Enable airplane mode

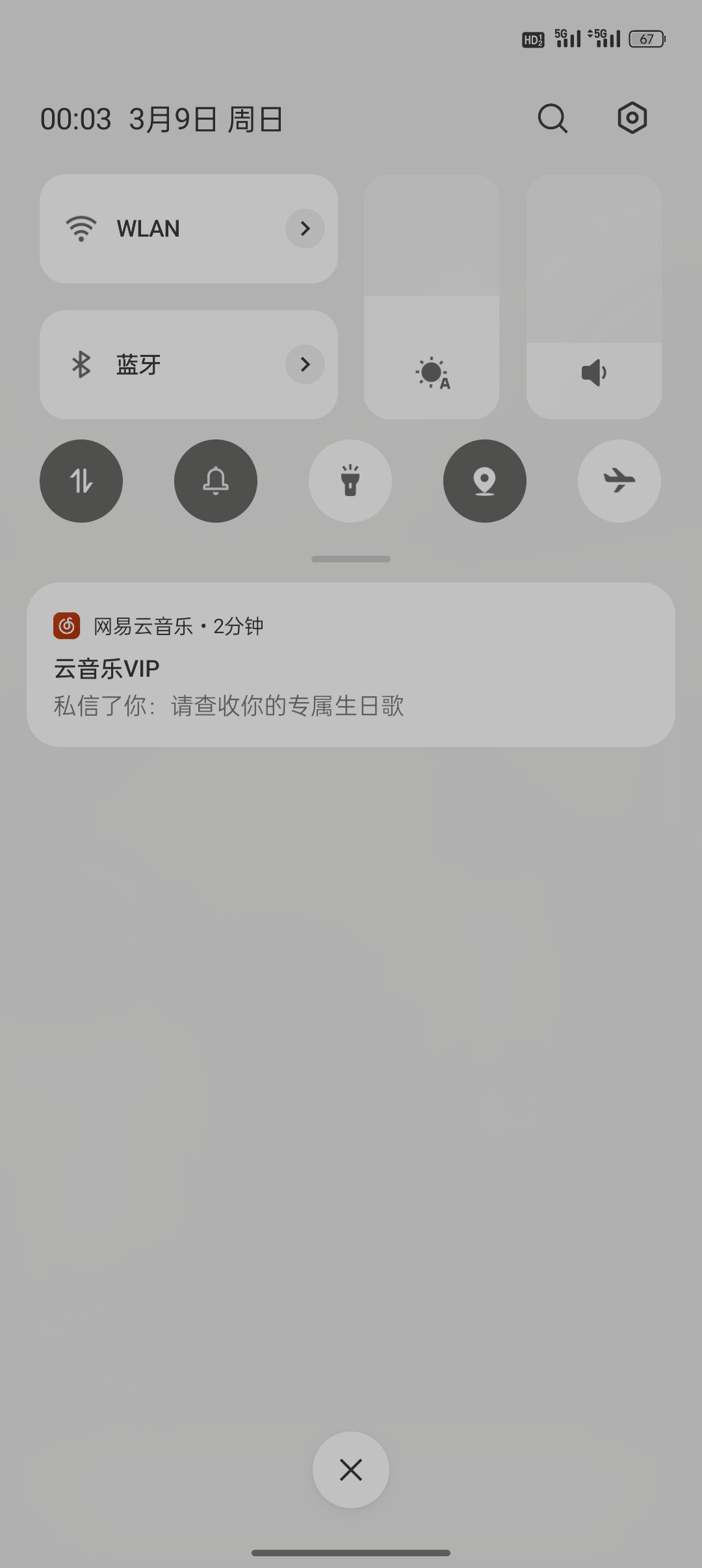coord(619,481)
